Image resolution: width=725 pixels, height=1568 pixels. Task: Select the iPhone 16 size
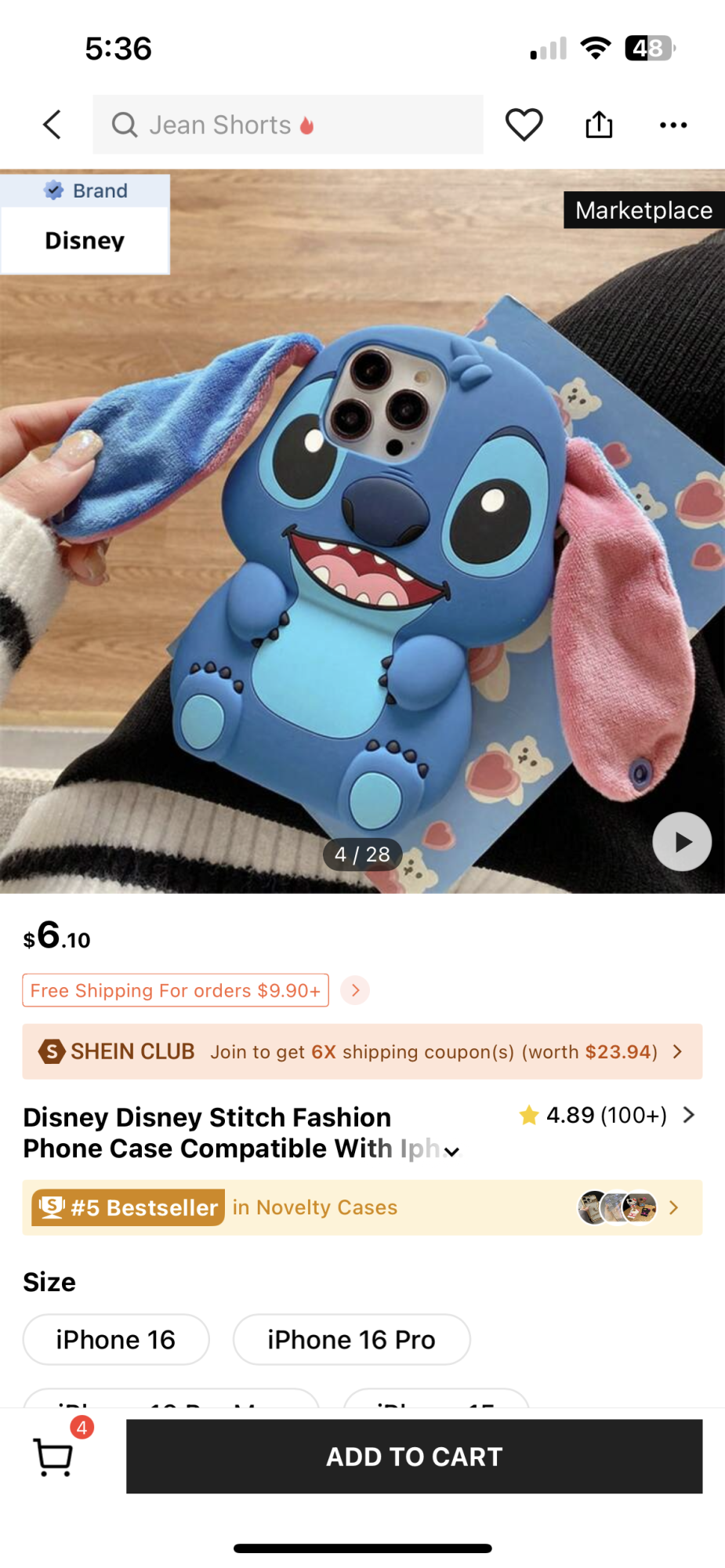coord(116,1339)
